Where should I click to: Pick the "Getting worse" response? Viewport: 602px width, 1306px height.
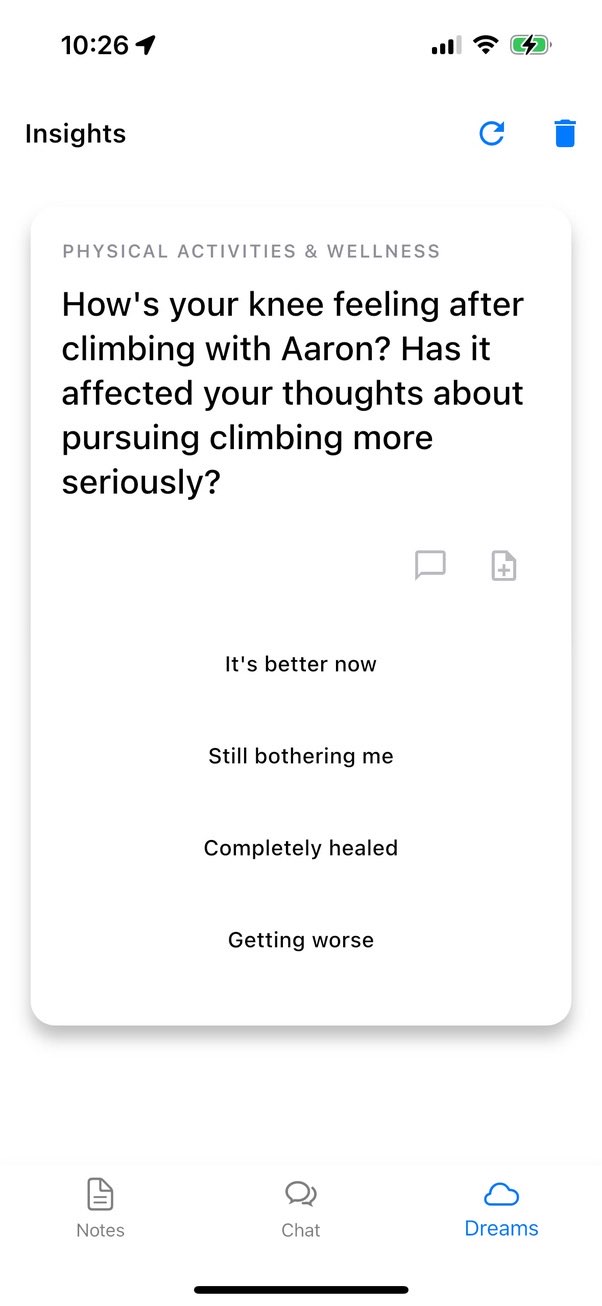(x=300, y=940)
